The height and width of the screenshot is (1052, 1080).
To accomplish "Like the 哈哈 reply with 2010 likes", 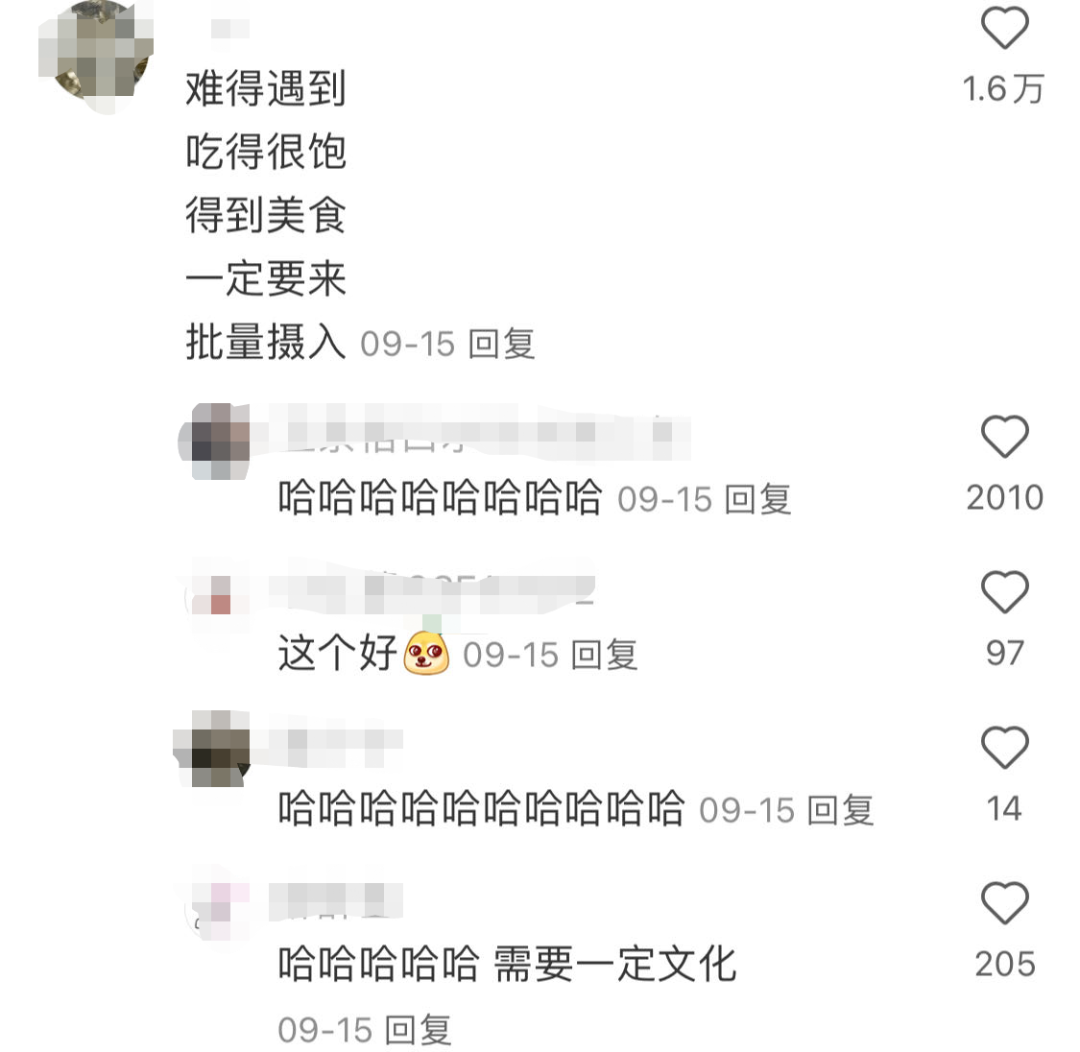I will [x=1004, y=438].
